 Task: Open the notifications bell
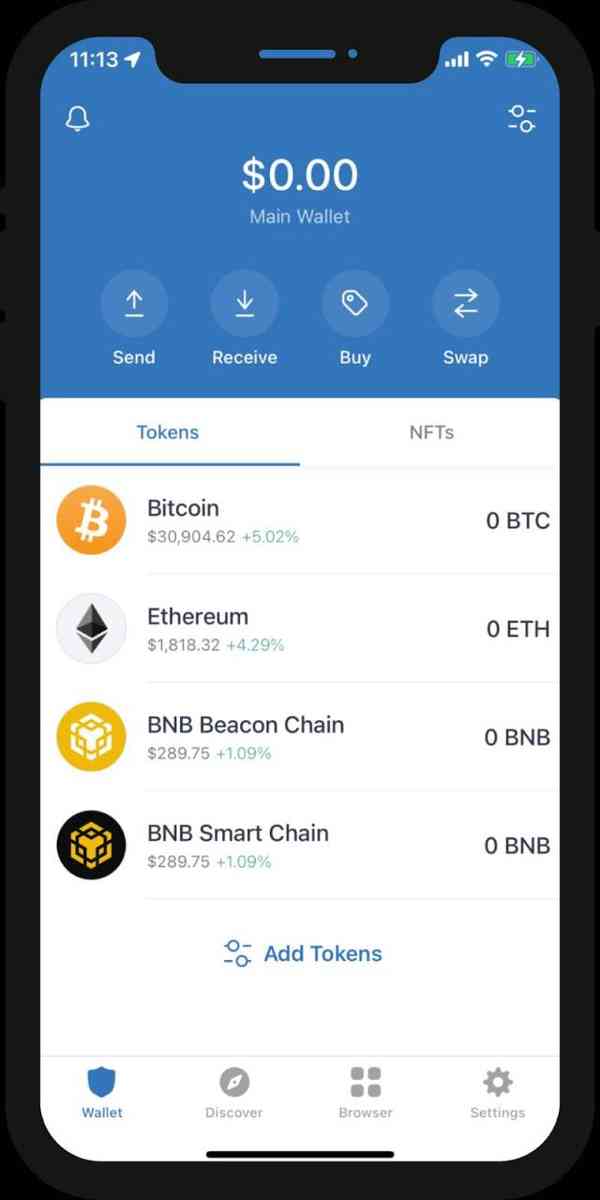point(77,119)
